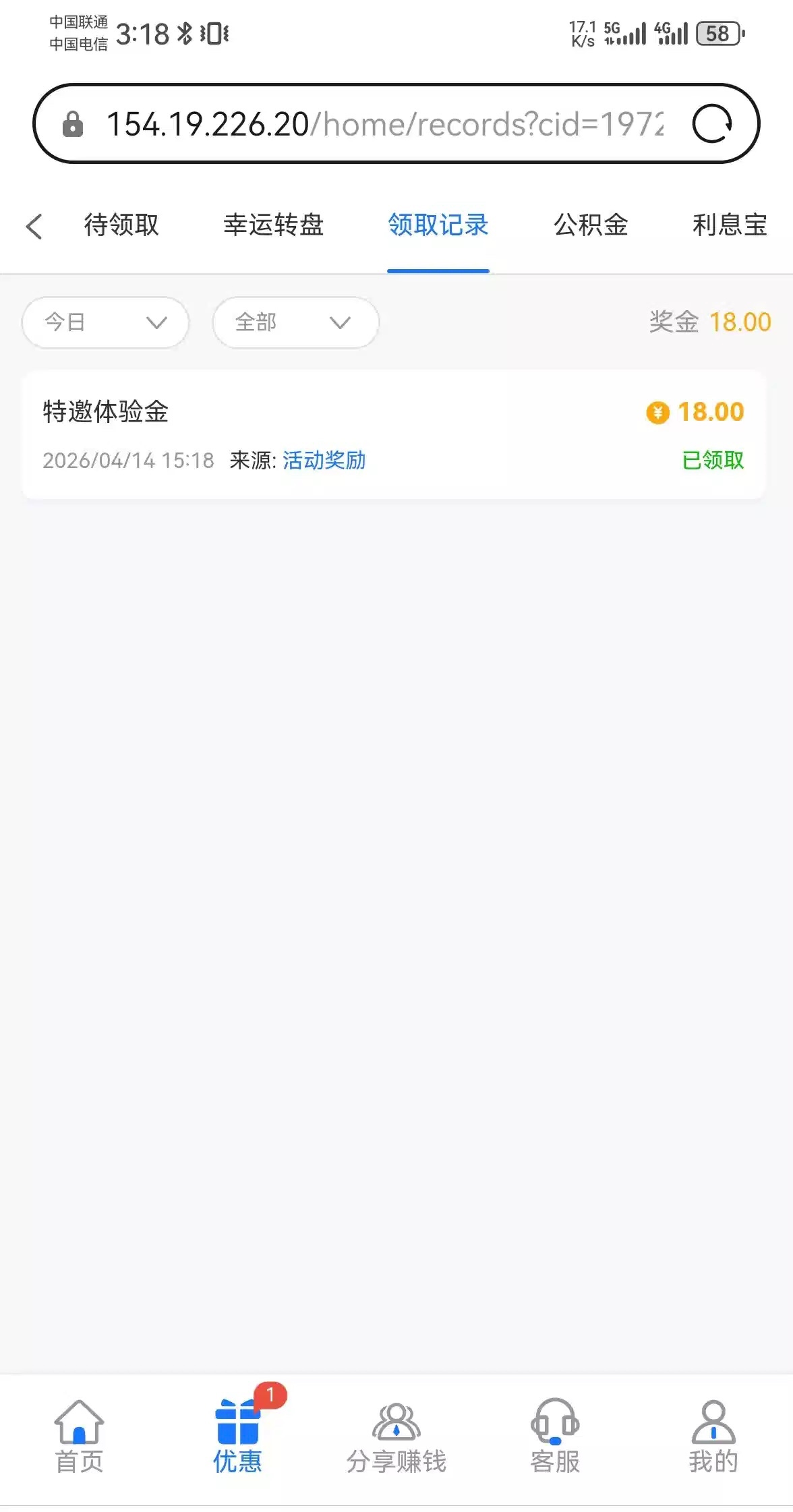Go to the 首页 home tab

click(79, 1436)
